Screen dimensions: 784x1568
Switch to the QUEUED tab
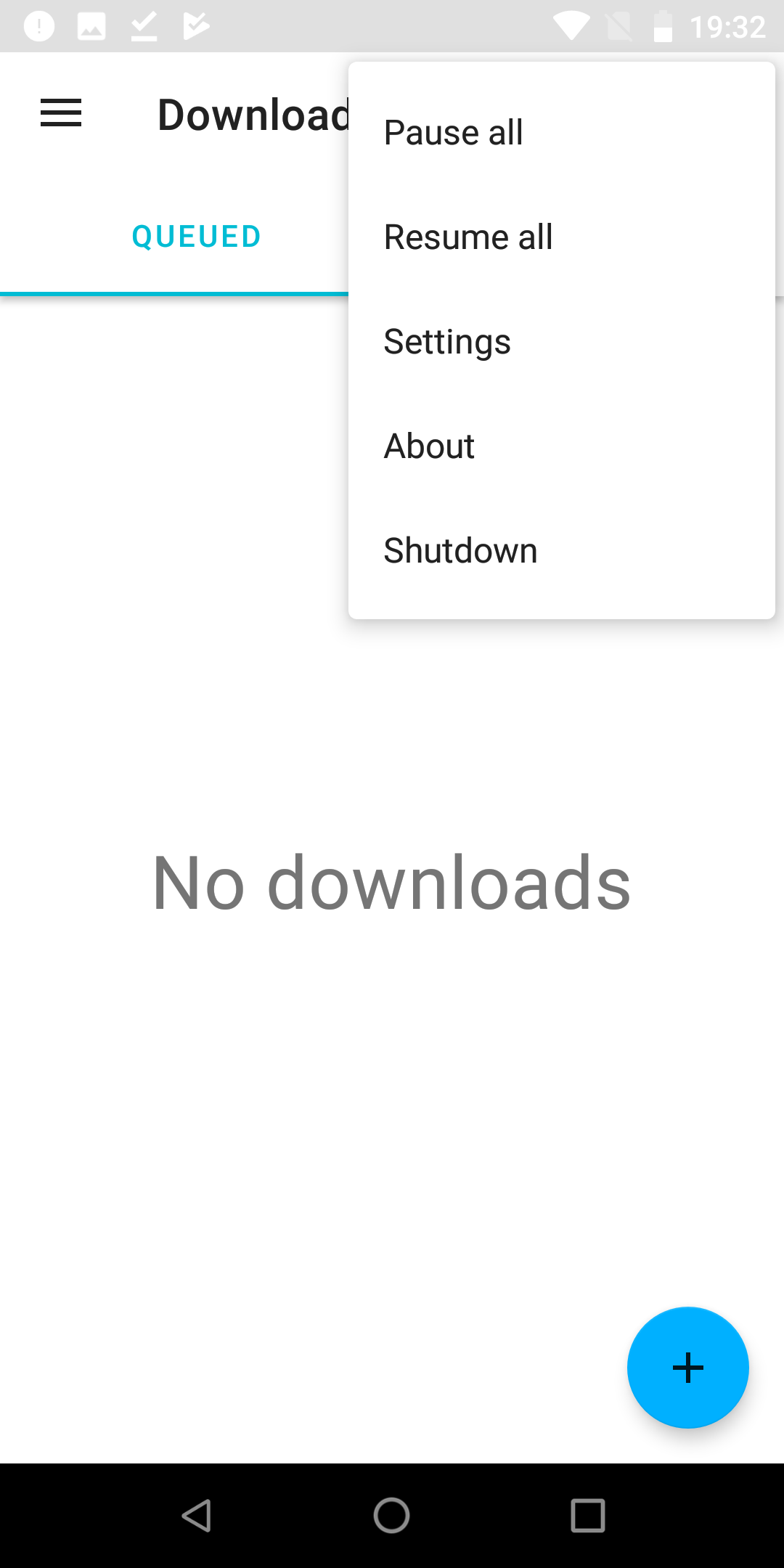(x=196, y=237)
